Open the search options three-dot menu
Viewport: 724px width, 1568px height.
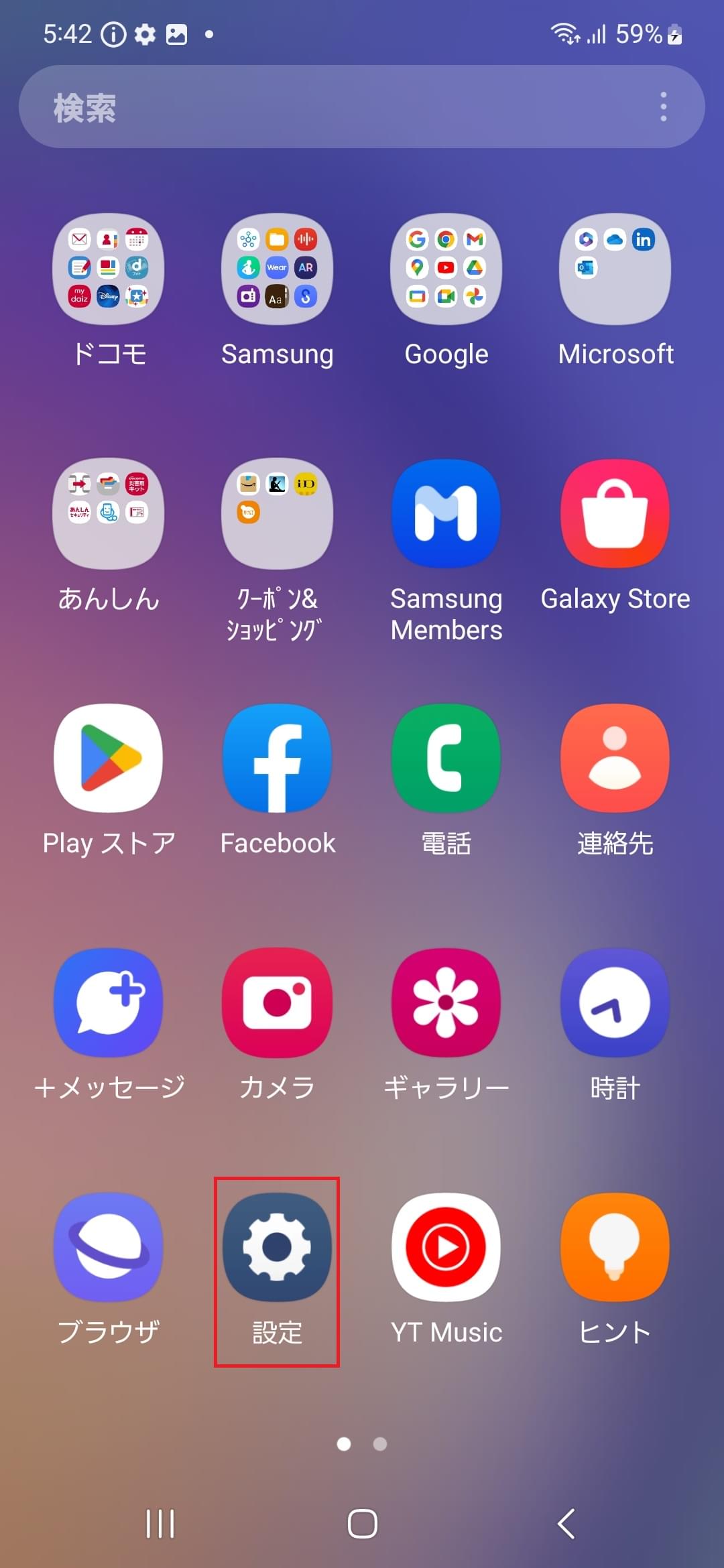click(x=663, y=106)
